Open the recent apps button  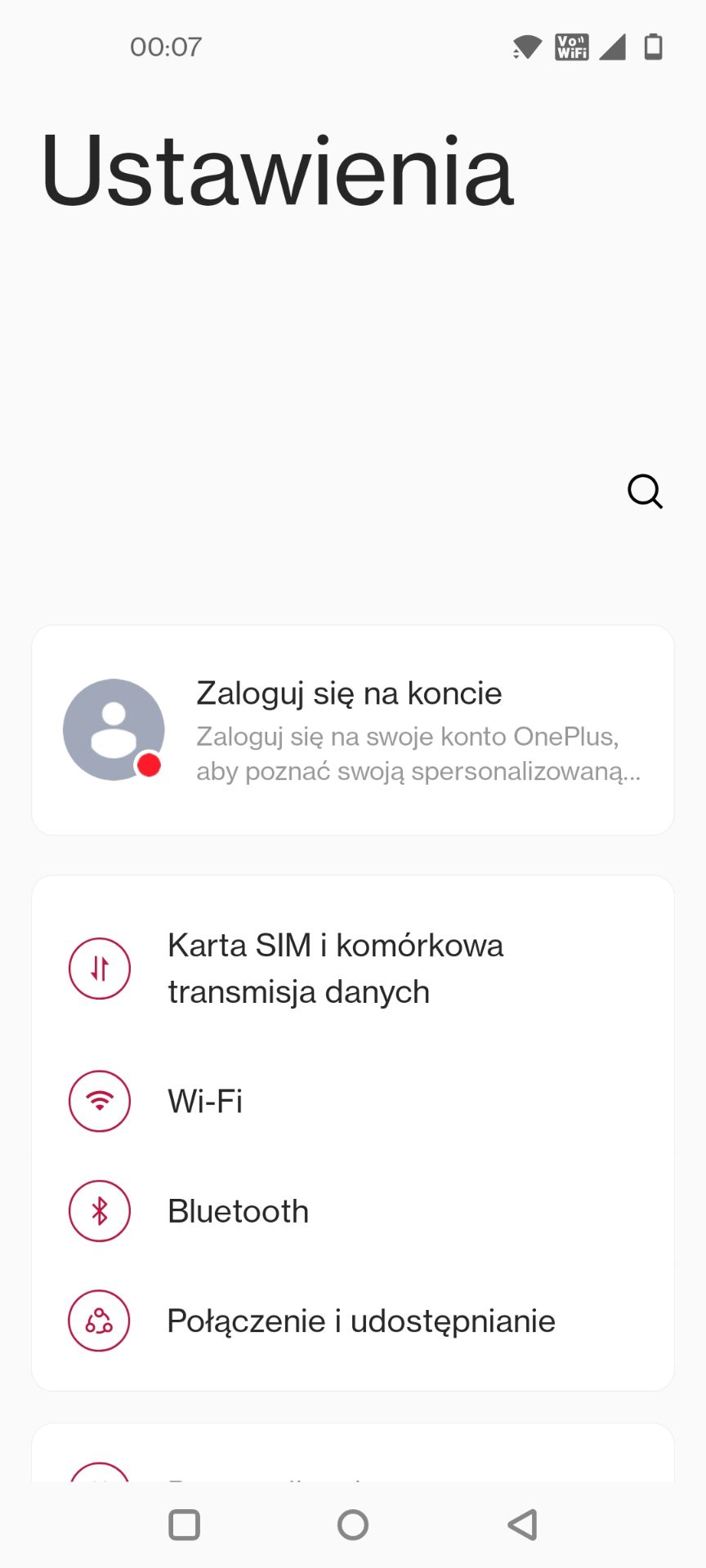[x=184, y=1525]
